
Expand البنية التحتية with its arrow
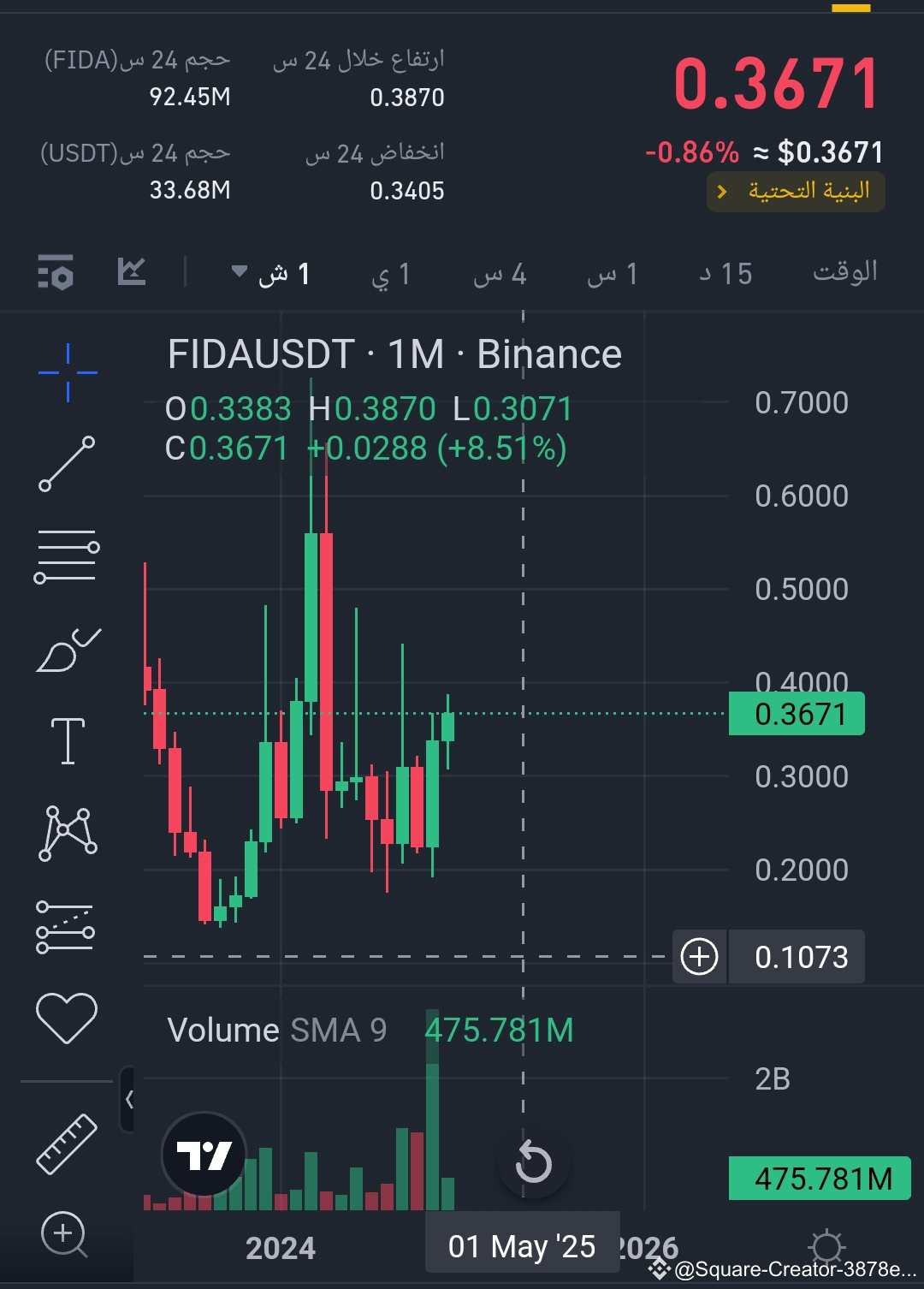(723, 190)
